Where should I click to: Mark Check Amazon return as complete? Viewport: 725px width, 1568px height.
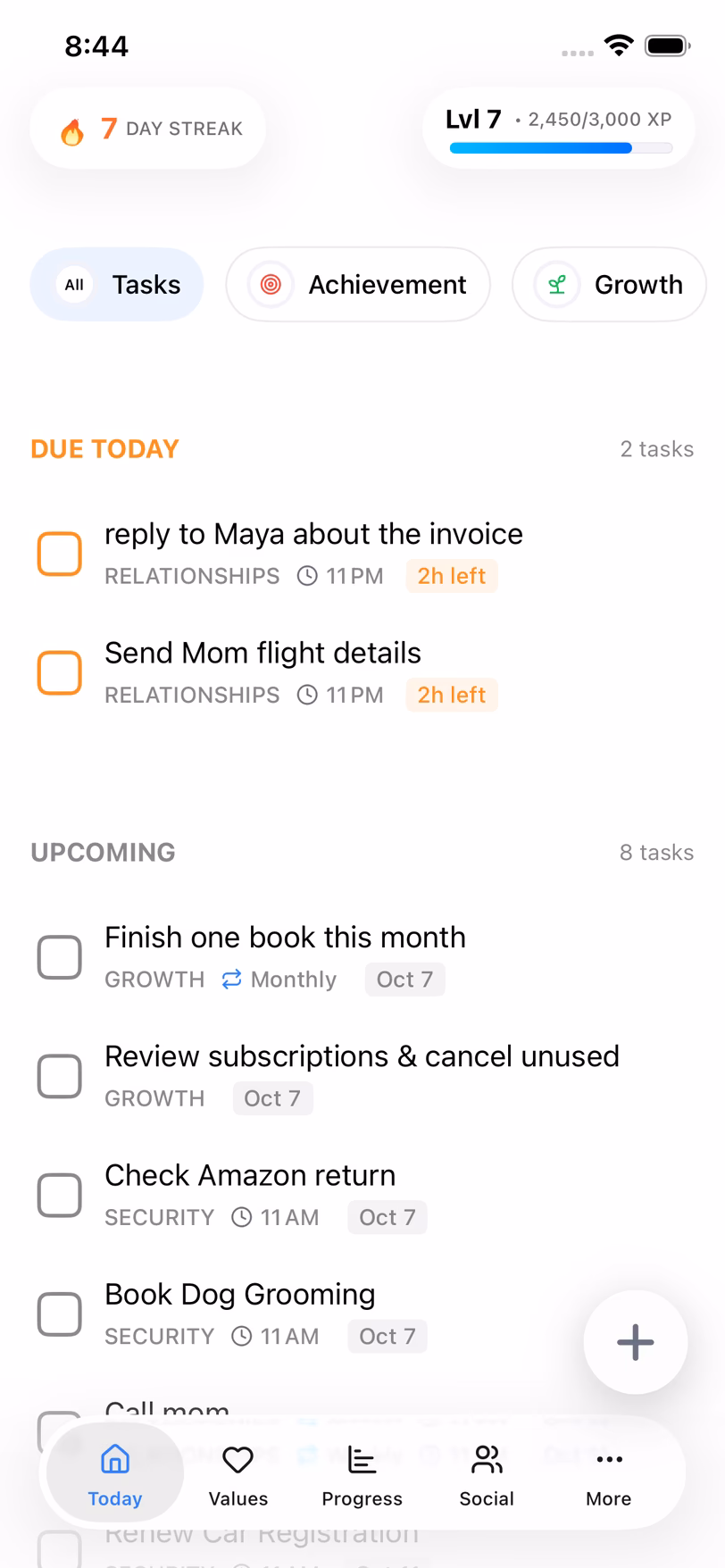60,1195
